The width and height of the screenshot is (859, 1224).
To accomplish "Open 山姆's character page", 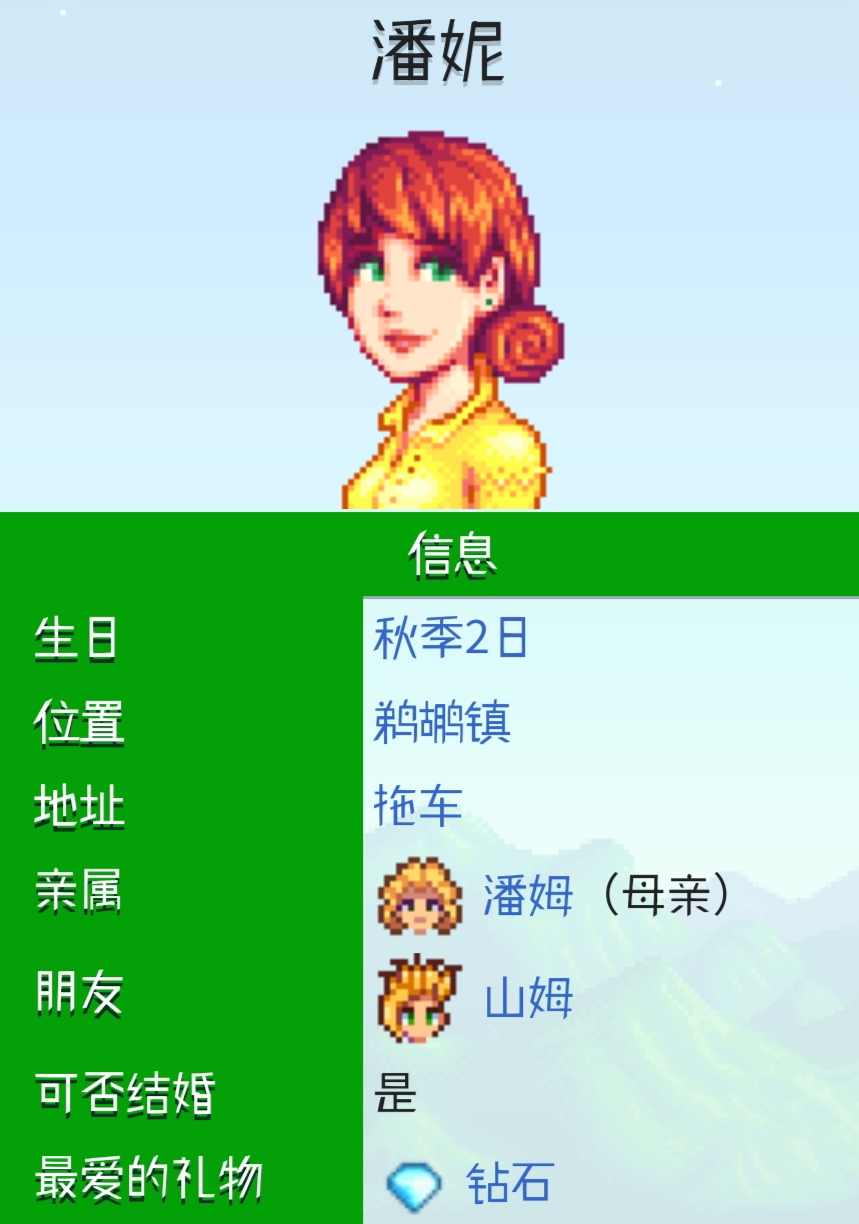I will click(x=529, y=999).
